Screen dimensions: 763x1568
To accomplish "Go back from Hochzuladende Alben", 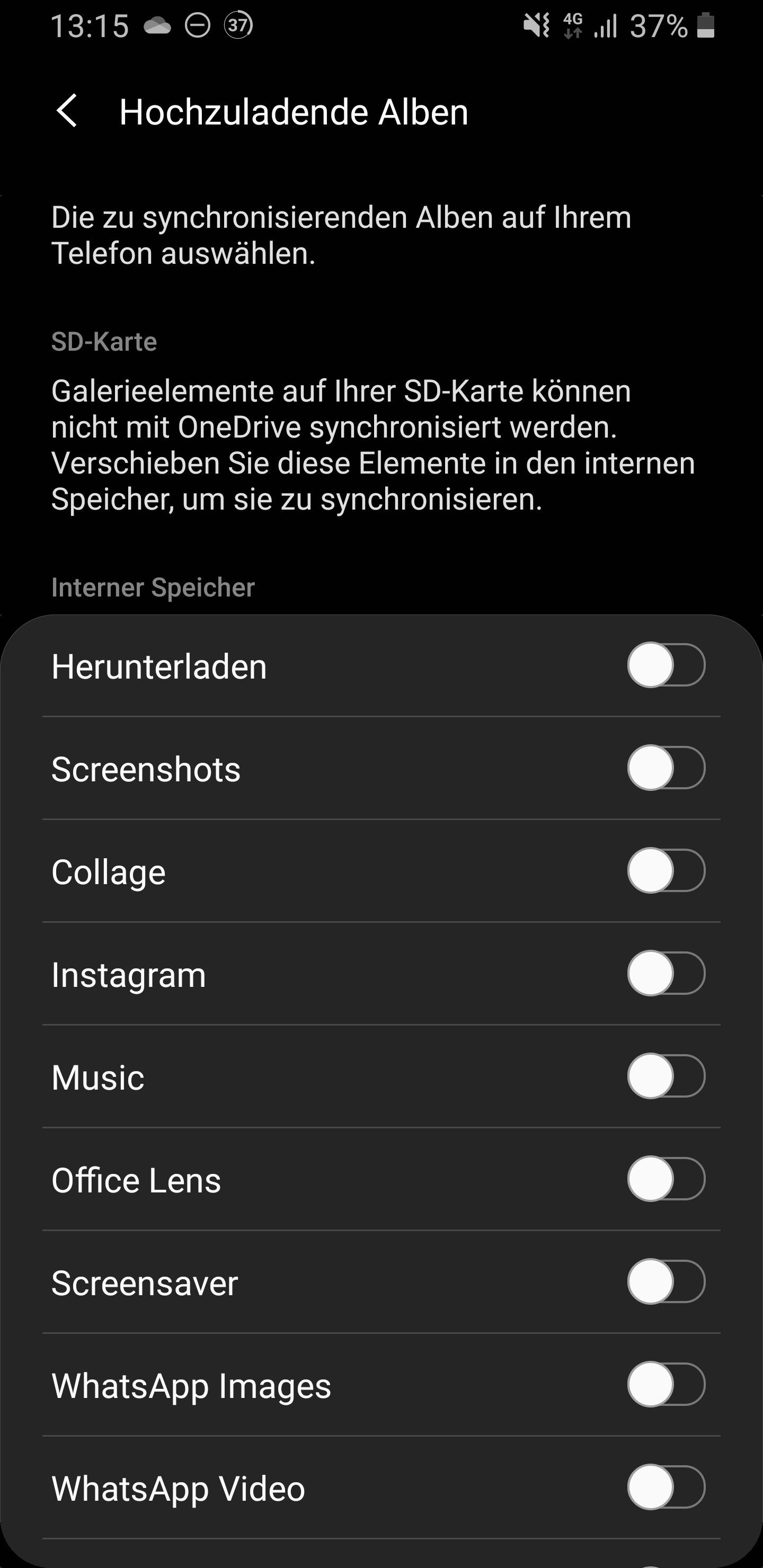I will click(x=67, y=111).
